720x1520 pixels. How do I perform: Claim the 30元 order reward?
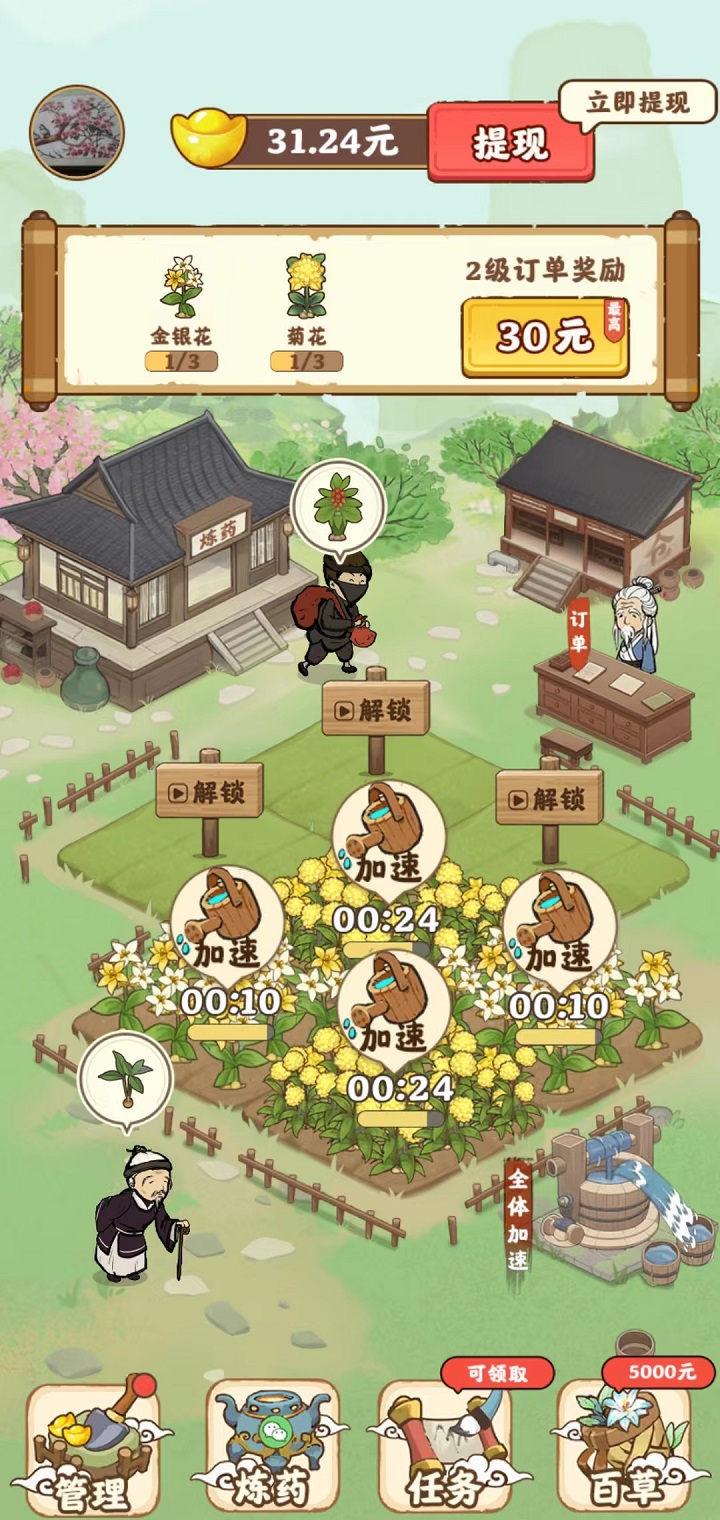(545, 337)
